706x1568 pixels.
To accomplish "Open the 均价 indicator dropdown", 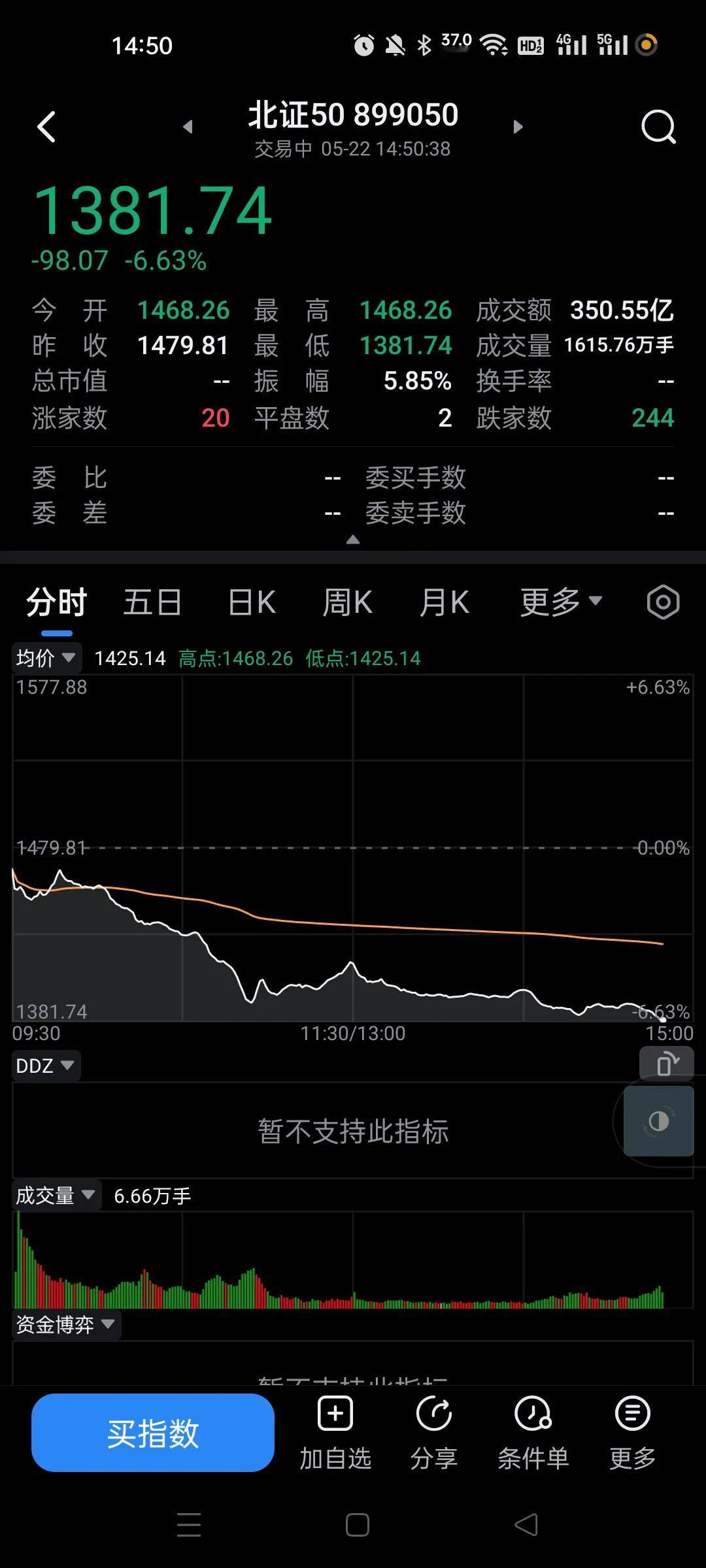I will click(46, 658).
